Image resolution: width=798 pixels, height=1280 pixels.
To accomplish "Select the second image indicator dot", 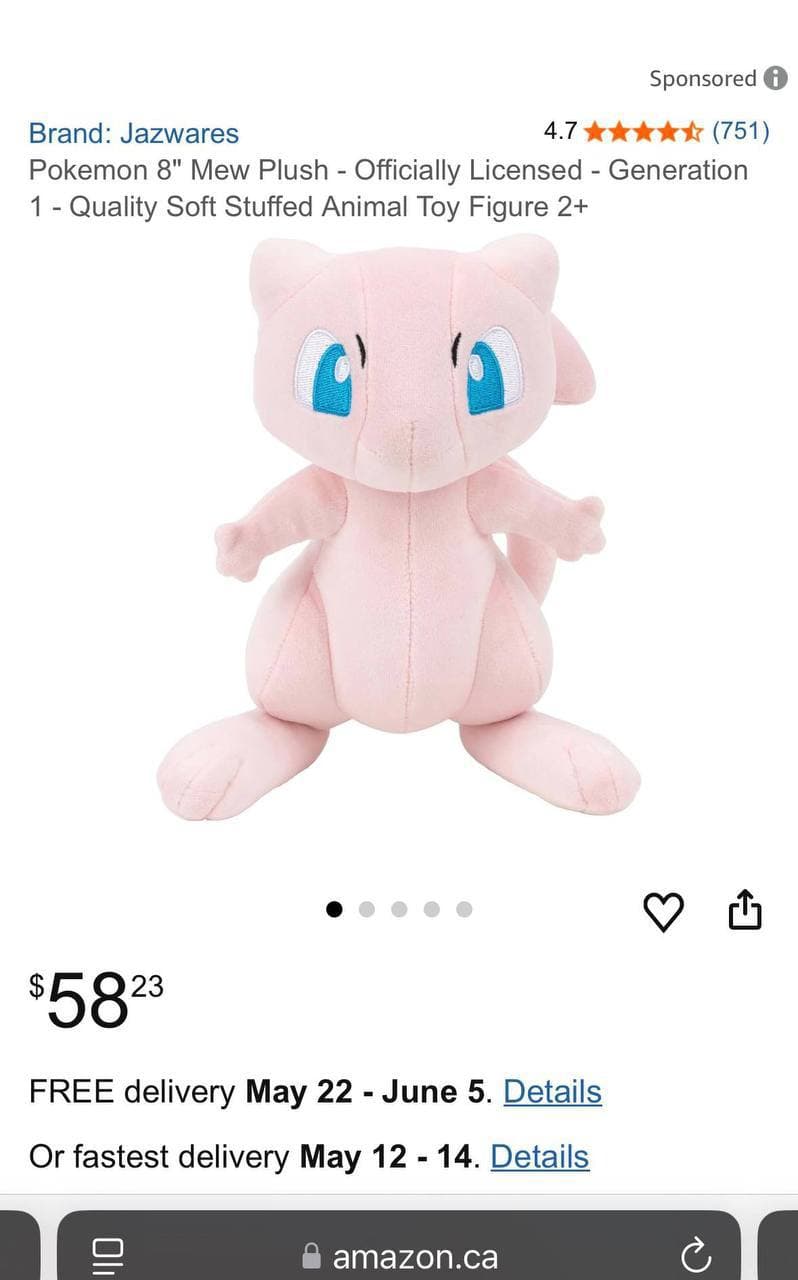I will click(x=366, y=909).
